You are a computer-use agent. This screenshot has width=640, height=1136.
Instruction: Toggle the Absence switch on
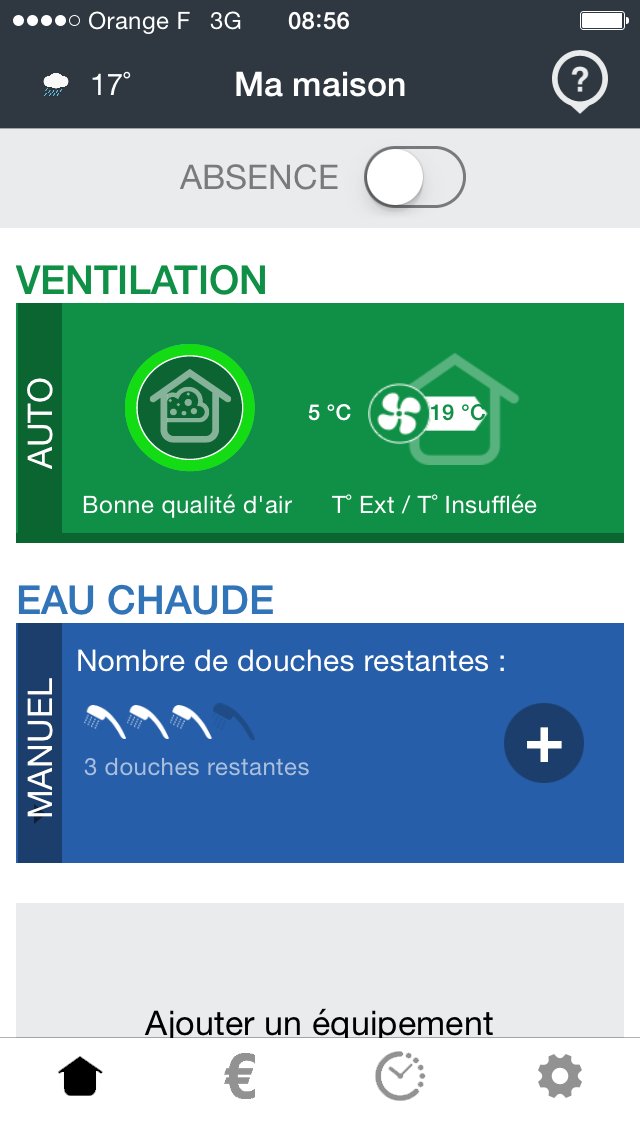[x=414, y=178]
